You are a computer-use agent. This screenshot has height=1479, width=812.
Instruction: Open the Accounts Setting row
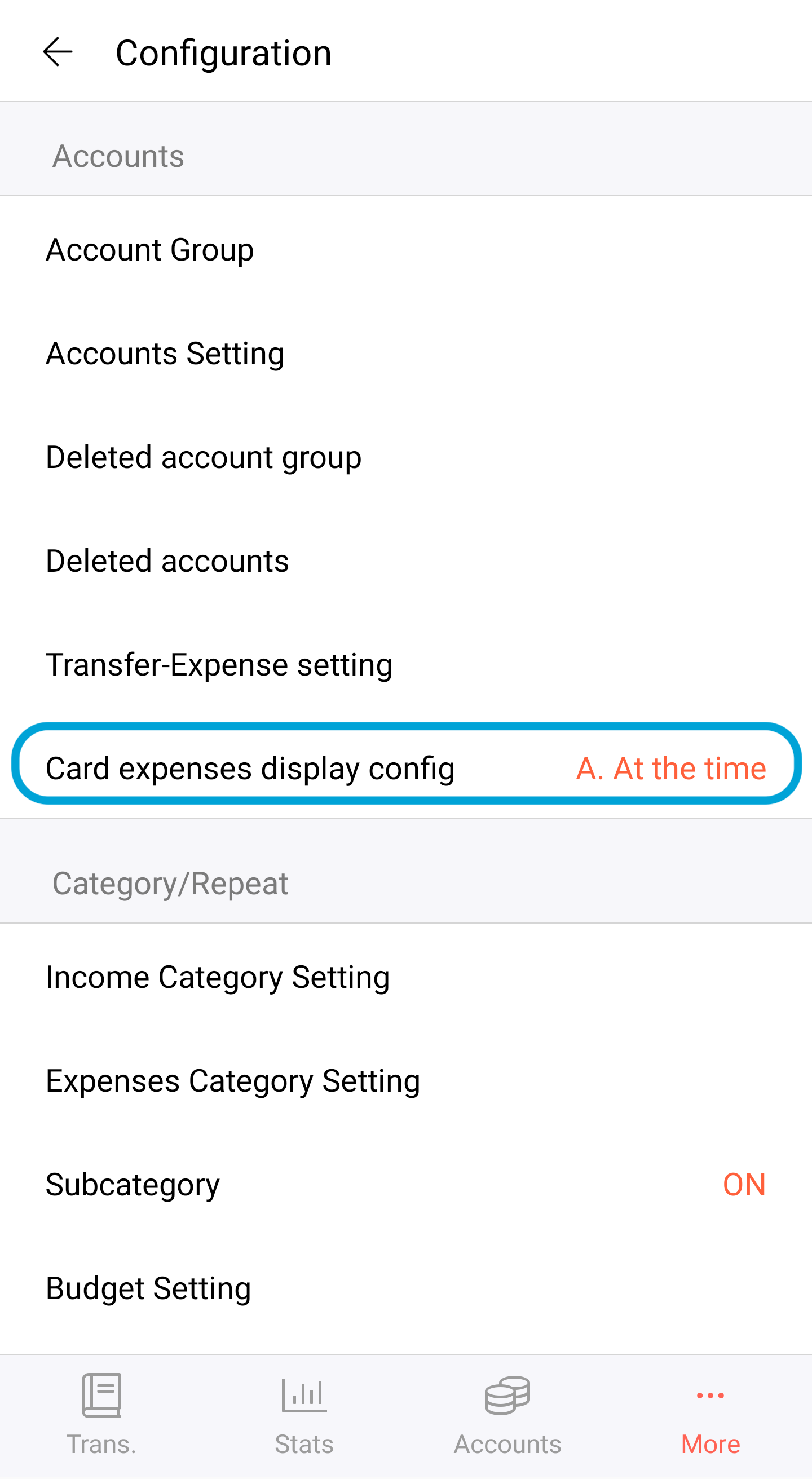click(x=406, y=353)
